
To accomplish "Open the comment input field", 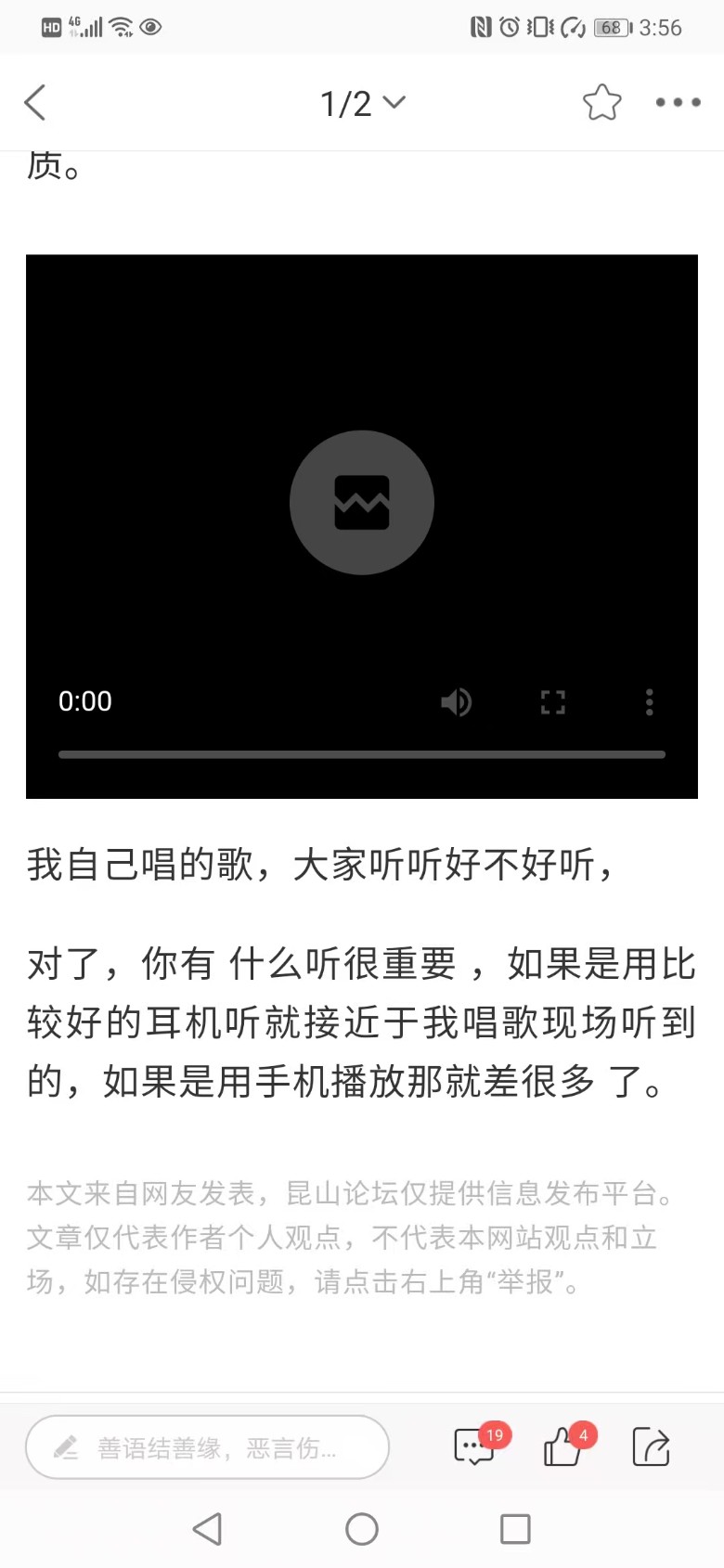I will tap(207, 1447).
